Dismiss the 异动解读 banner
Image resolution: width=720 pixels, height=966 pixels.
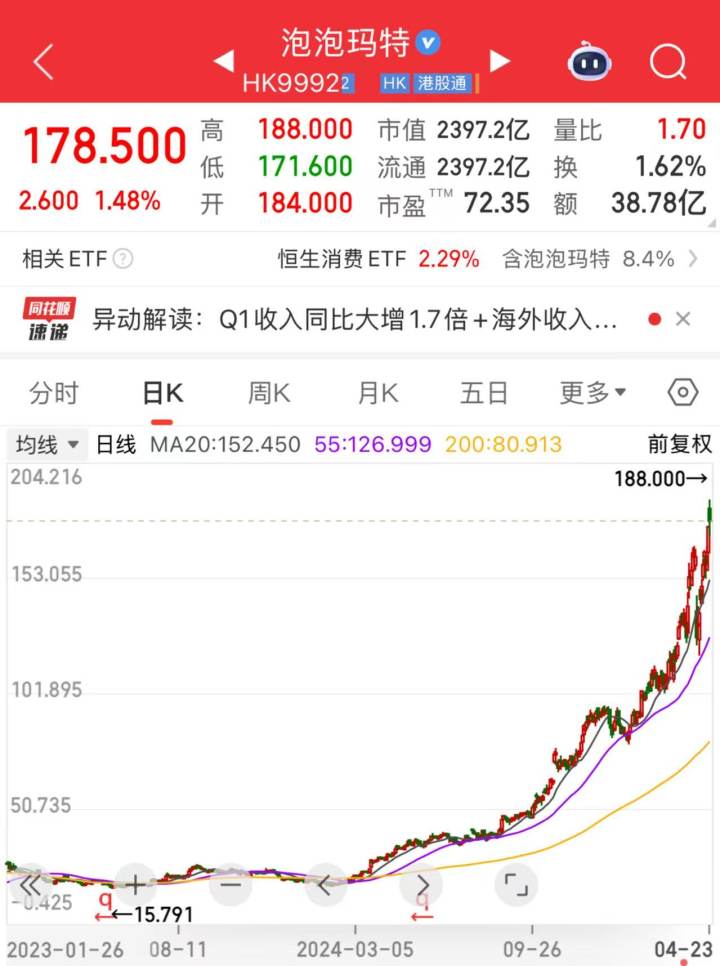pos(683,320)
